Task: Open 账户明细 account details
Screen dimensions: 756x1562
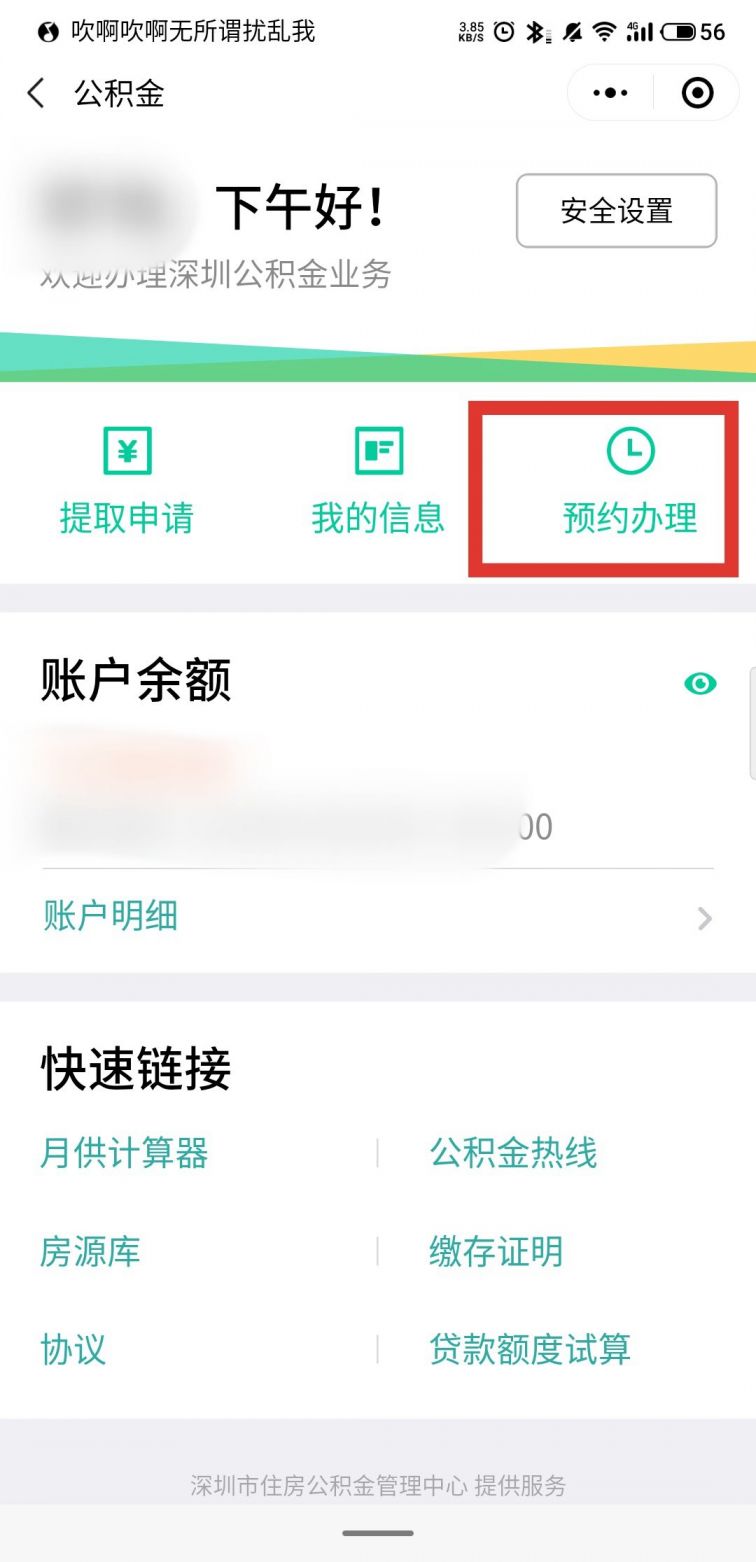Action: [376, 916]
